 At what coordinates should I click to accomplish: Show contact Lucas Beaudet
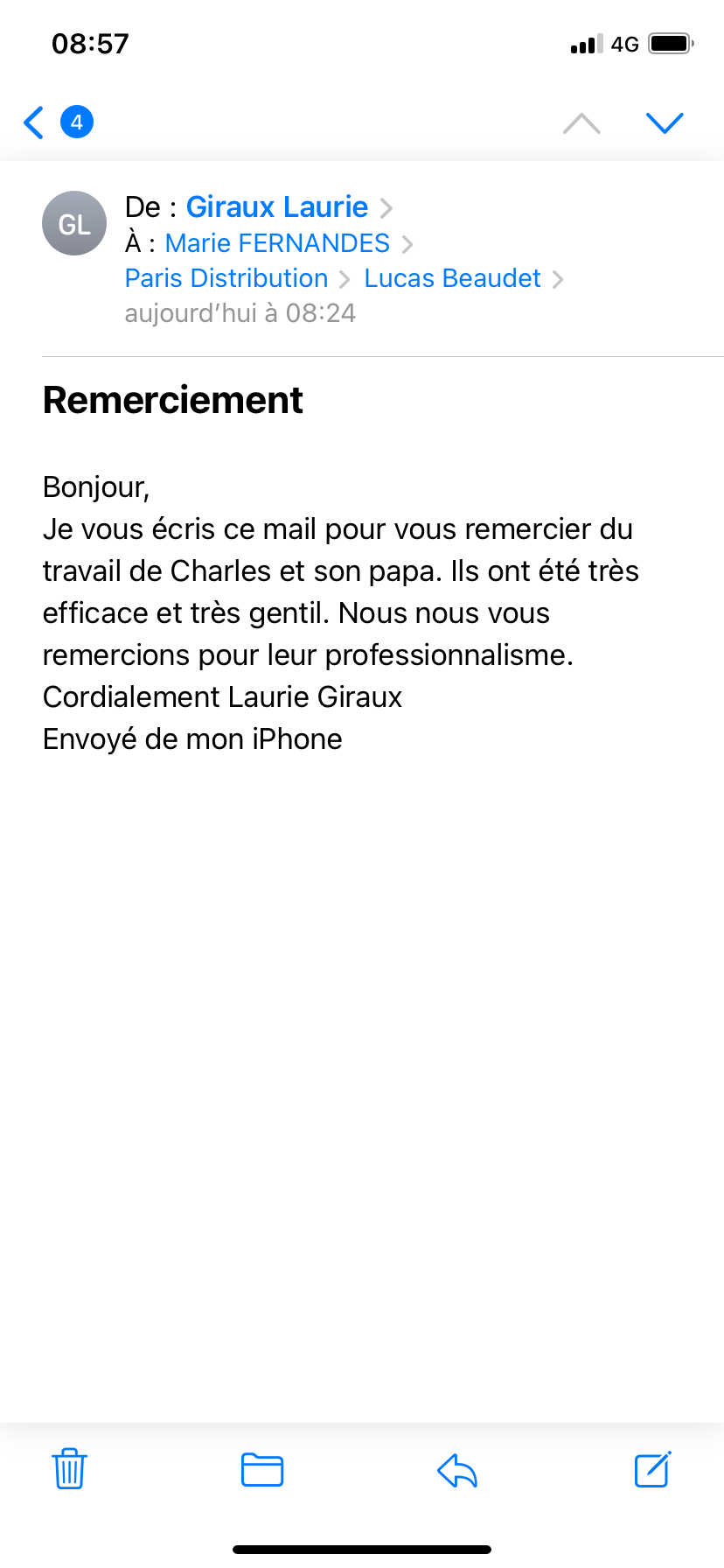(452, 278)
